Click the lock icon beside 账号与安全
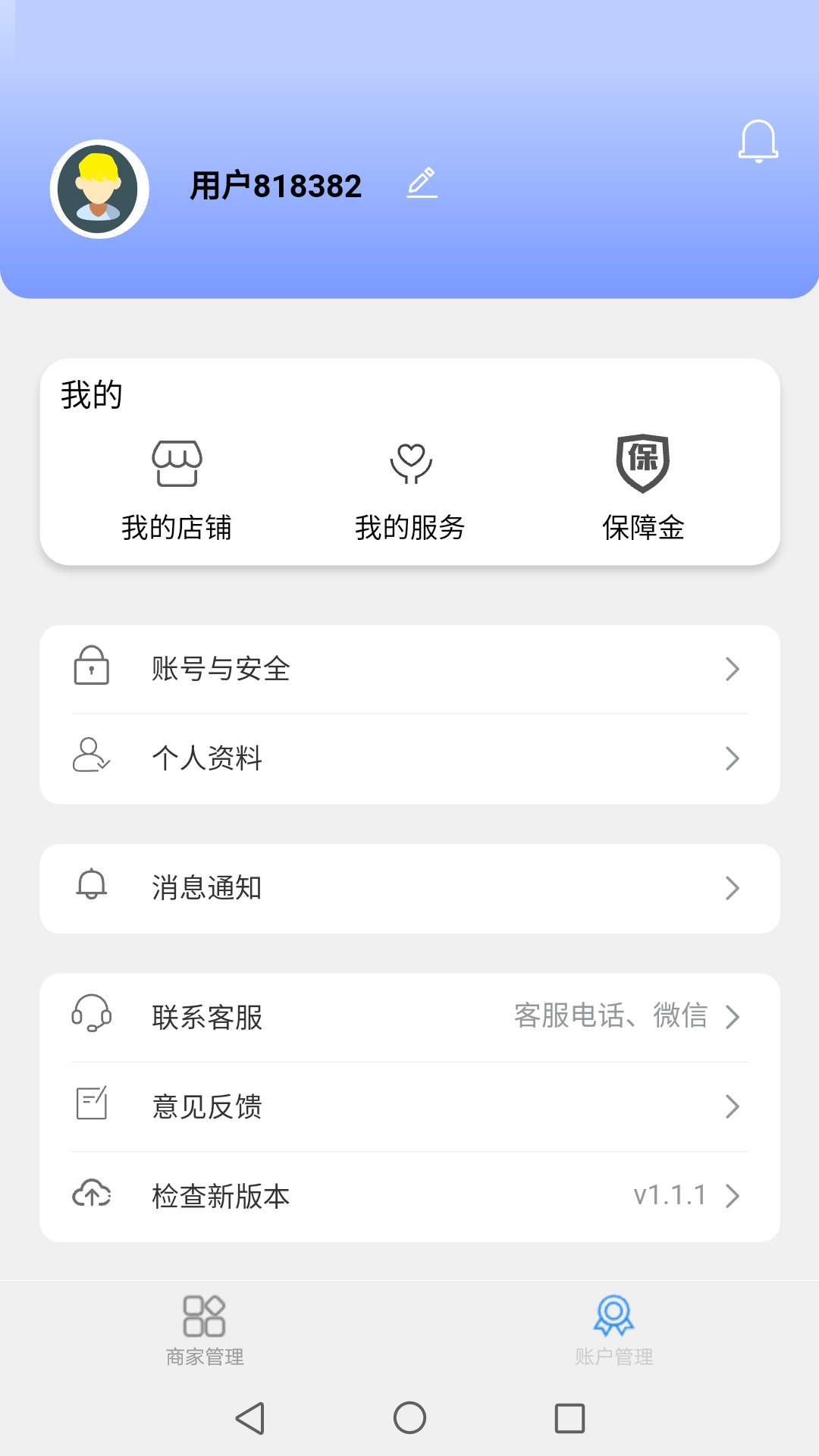 tap(92, 668)
